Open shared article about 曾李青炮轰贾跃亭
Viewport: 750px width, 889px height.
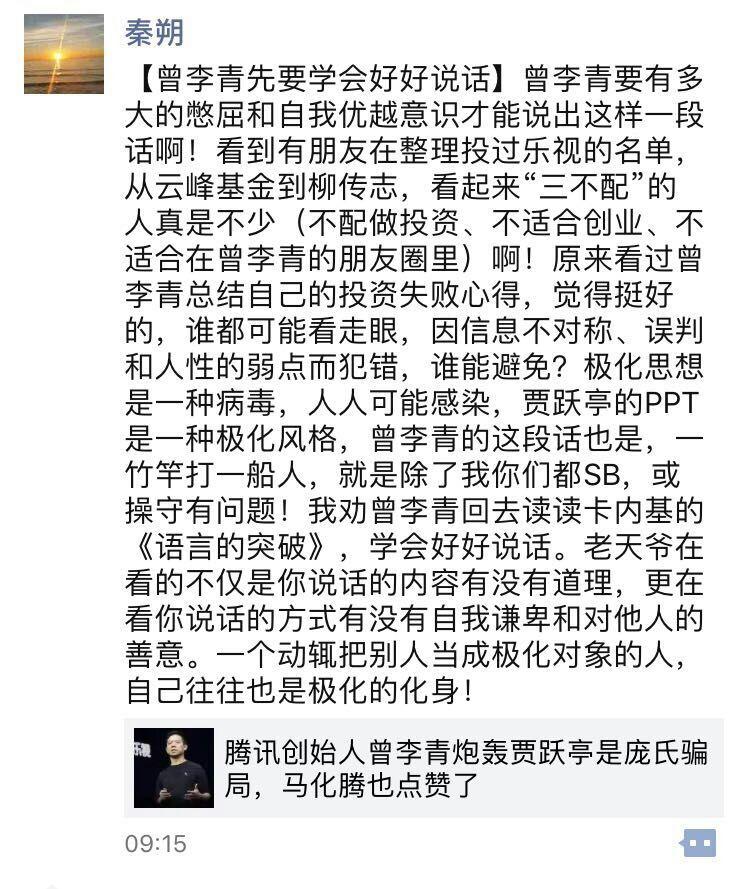coord(423,767)
